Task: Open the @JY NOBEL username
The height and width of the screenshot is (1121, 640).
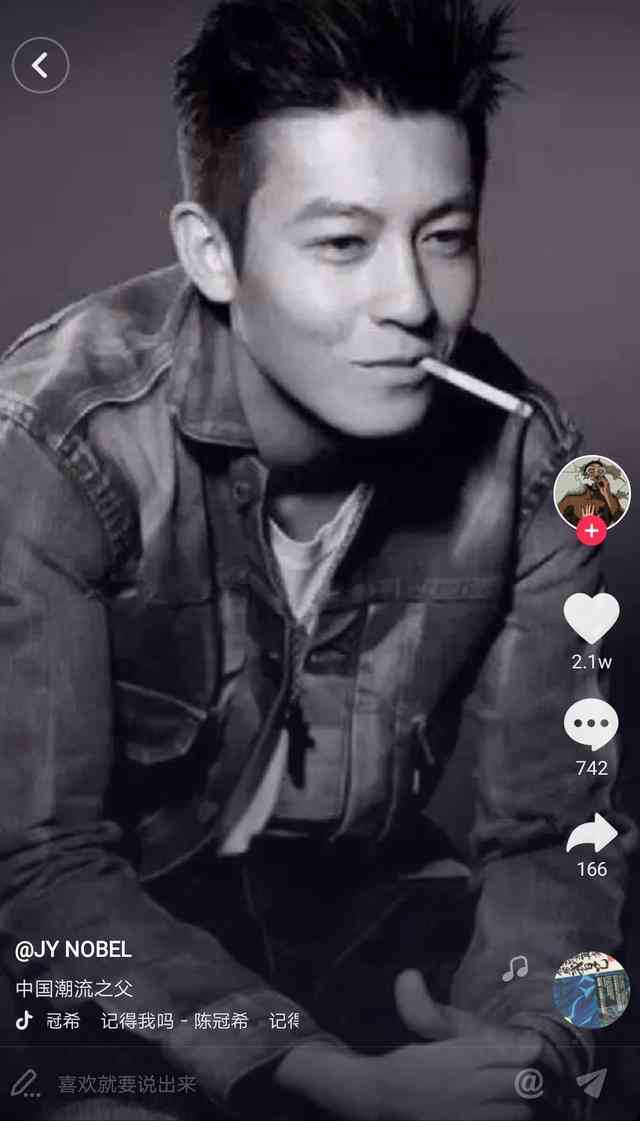Action: (73, 950)
